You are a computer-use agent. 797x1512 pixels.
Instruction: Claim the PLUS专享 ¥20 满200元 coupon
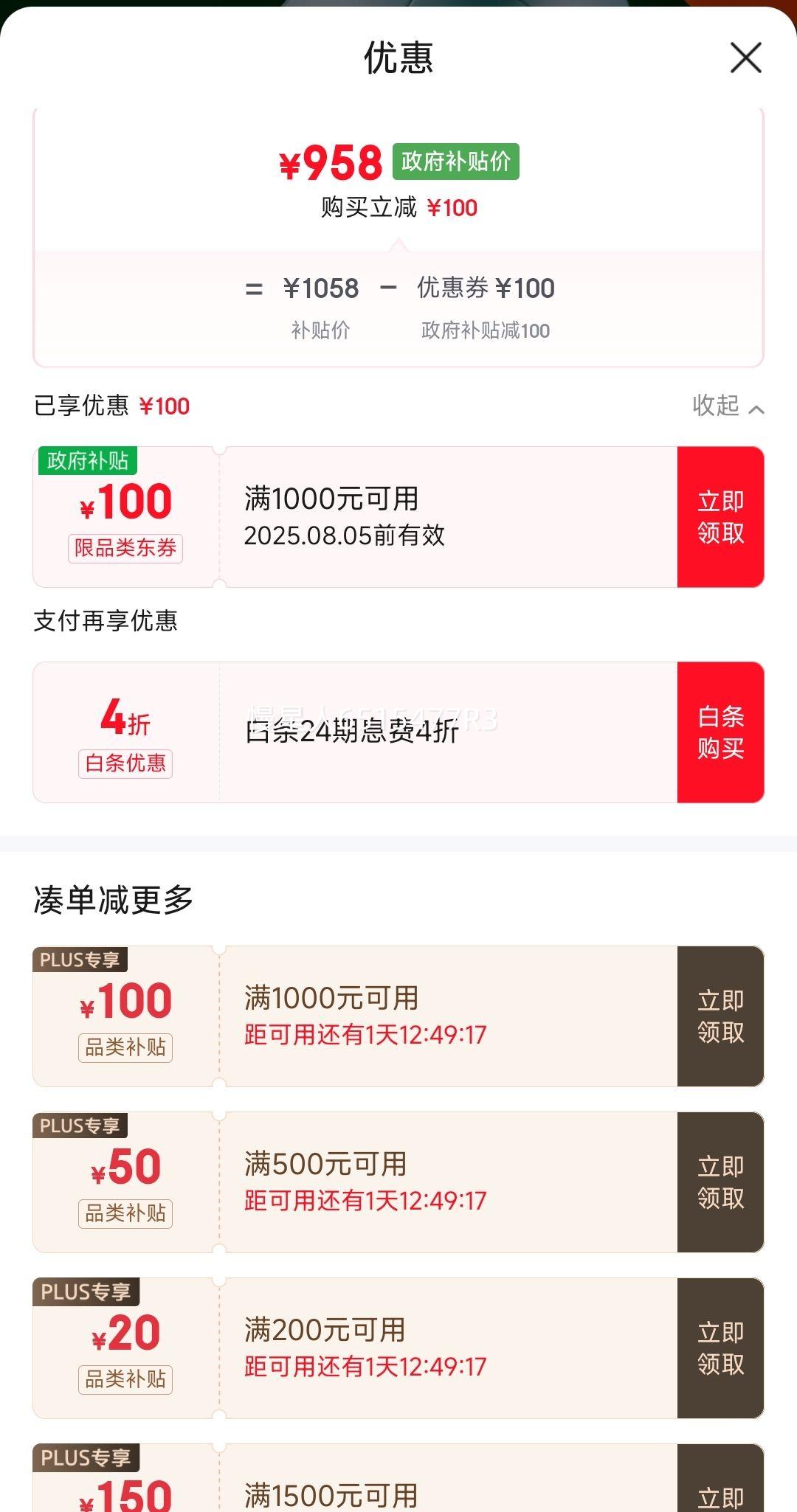pos(720,1348)
